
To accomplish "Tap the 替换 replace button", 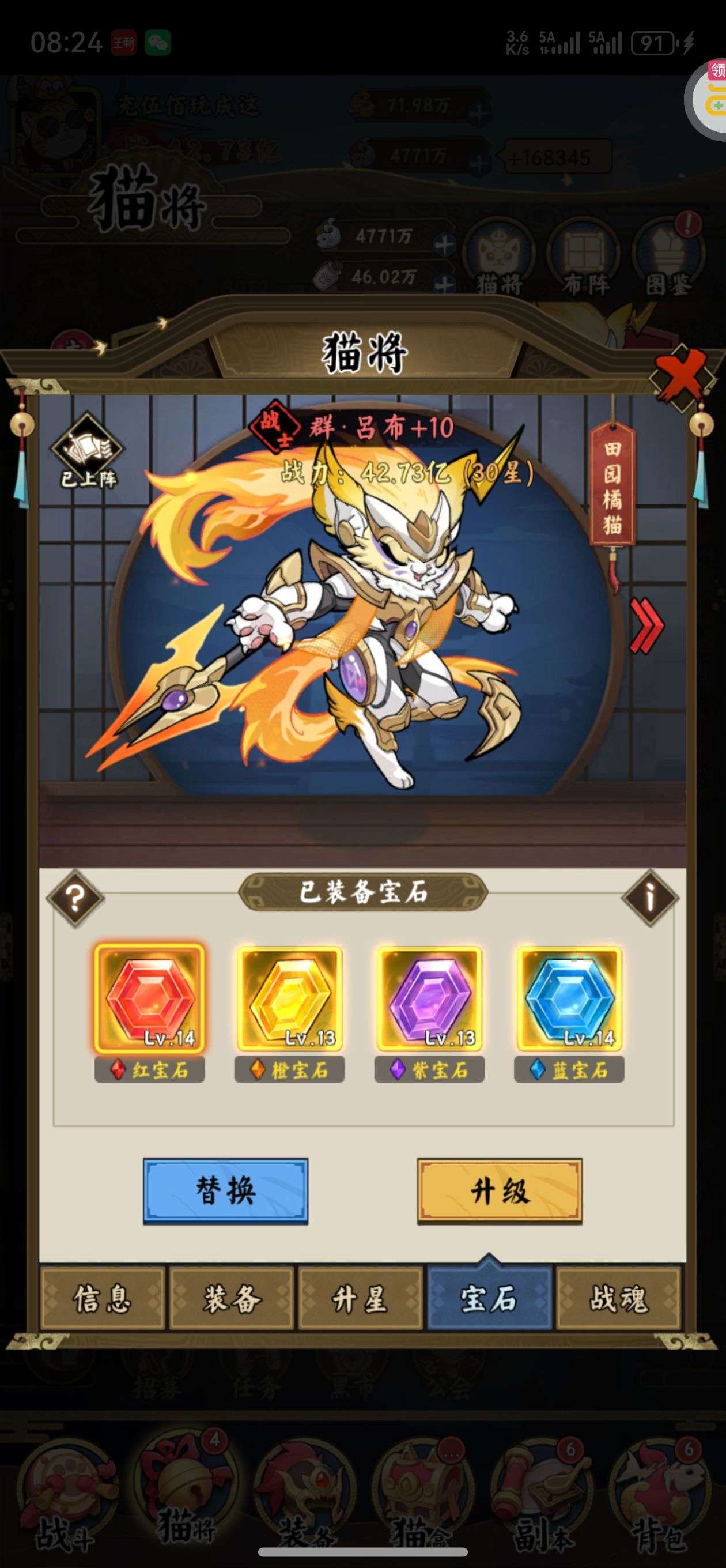I will point(226,1190).
